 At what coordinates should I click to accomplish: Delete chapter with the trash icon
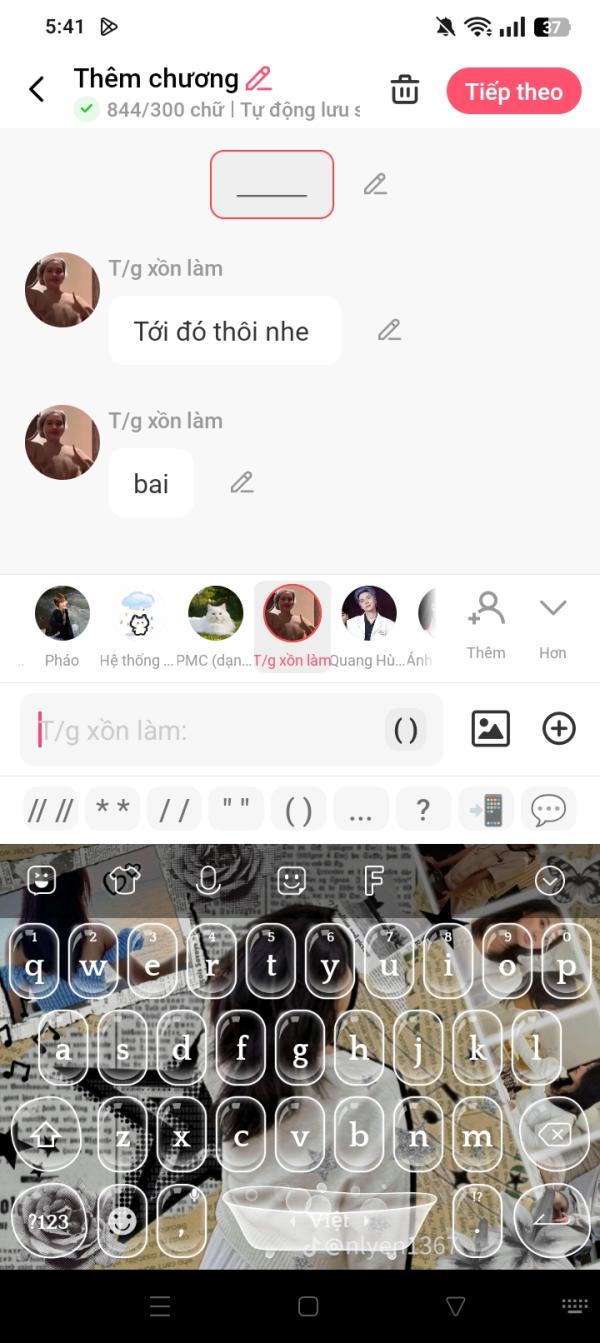pos(405,90)
